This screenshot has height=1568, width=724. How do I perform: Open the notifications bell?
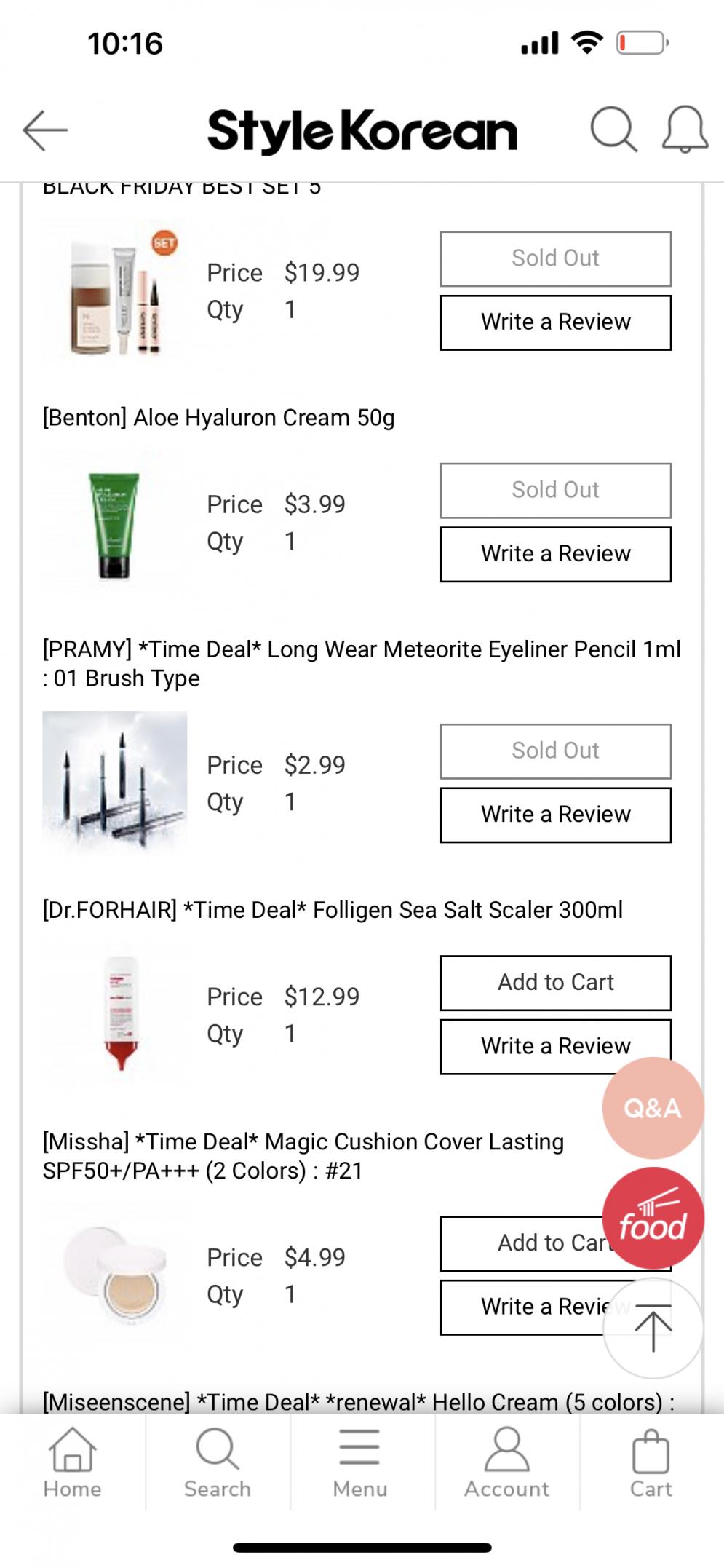[x=685, y=130]
